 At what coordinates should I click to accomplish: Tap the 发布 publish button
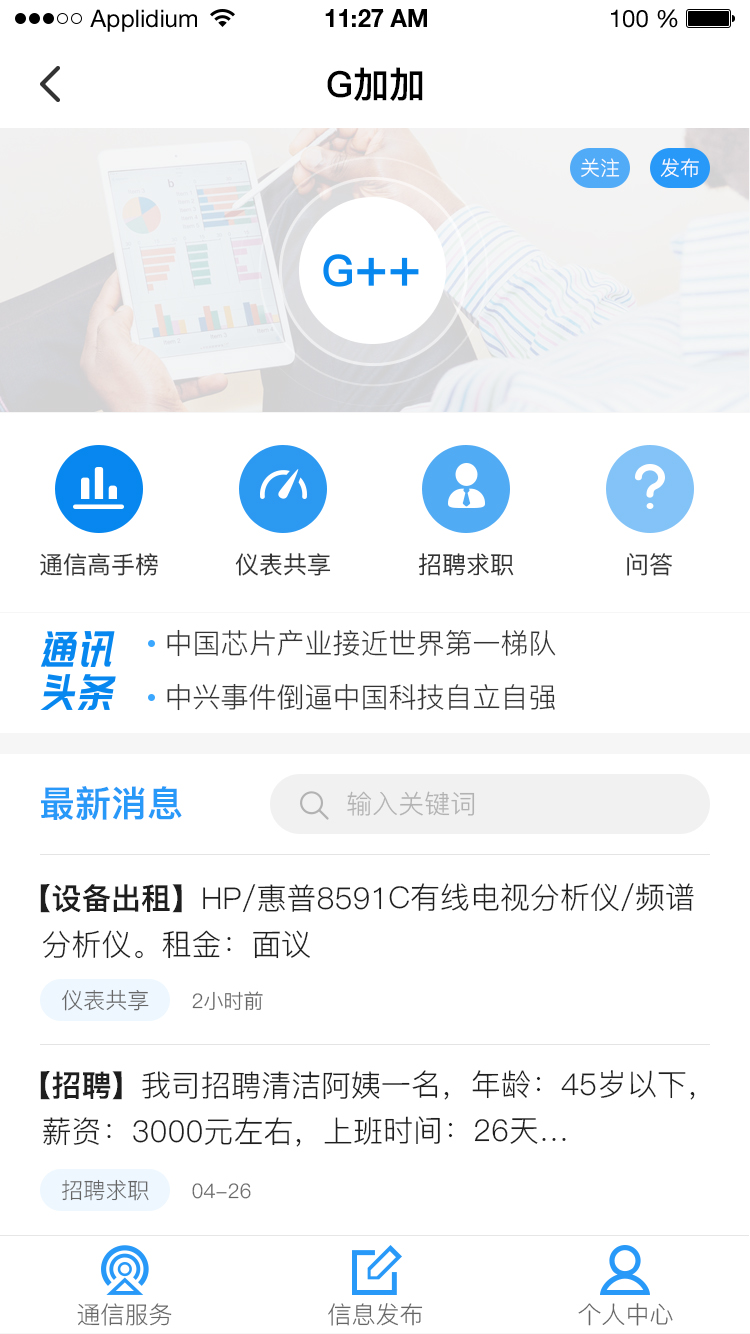[680, 168]
